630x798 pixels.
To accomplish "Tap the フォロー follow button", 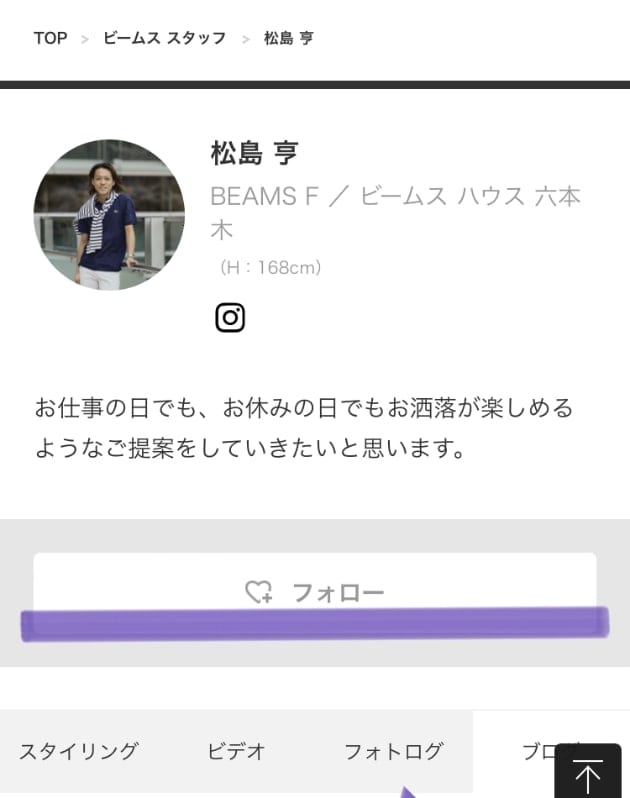I will pos(315,592).
